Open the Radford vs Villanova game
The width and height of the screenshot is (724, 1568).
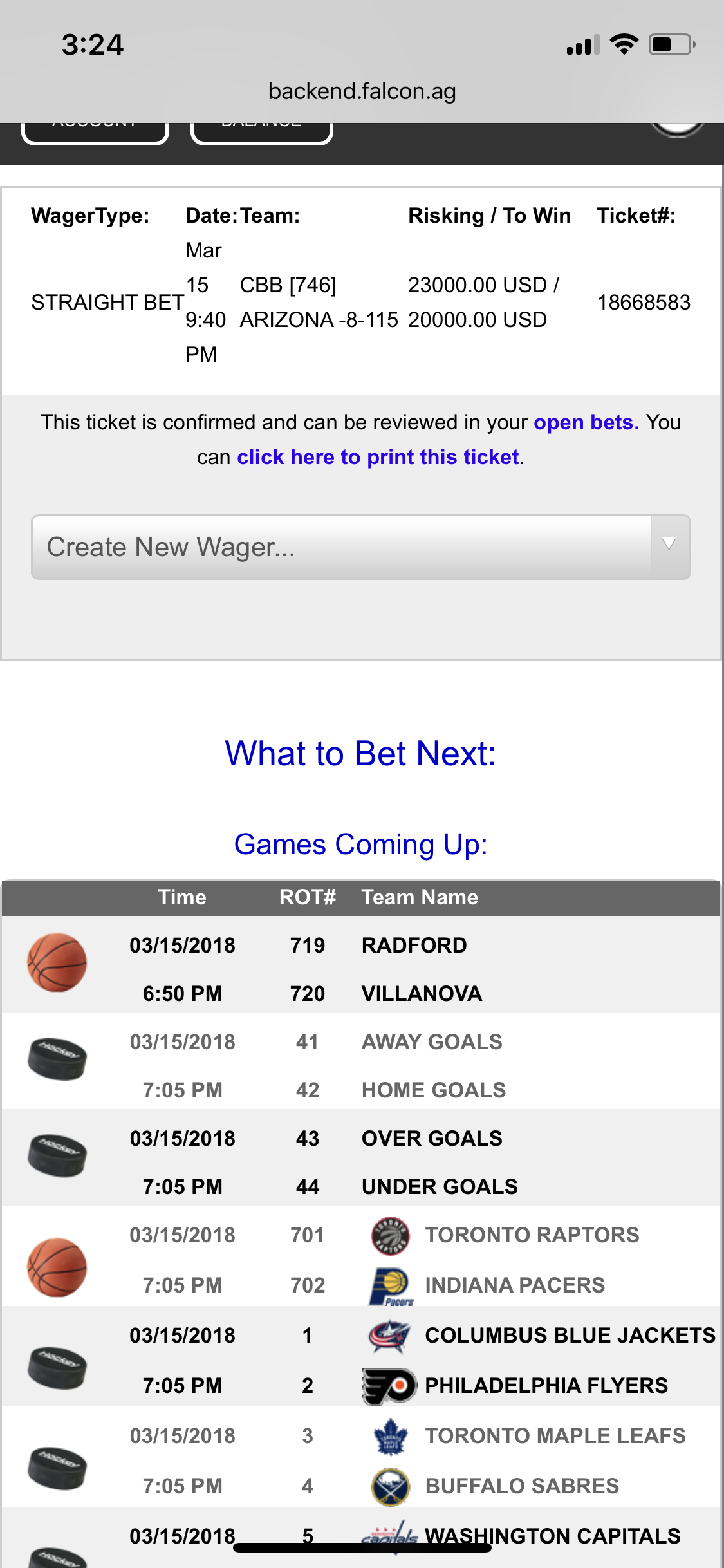(x=361, y=964)
